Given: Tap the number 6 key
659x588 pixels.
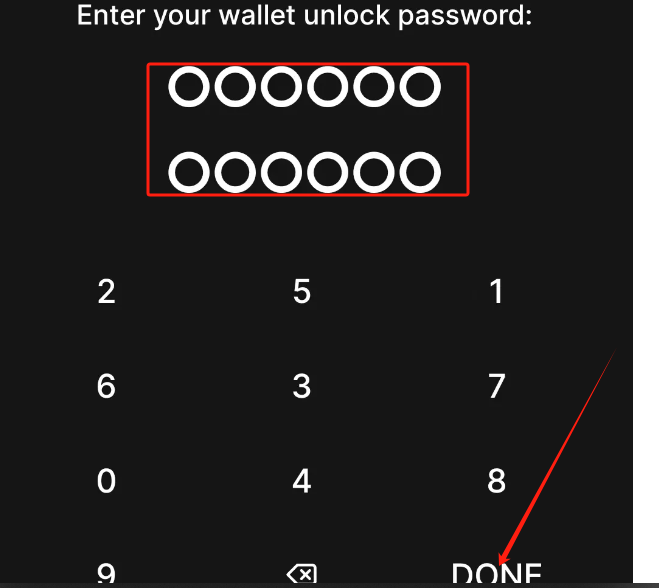Looking at the screenshot, I should (106, 386).
